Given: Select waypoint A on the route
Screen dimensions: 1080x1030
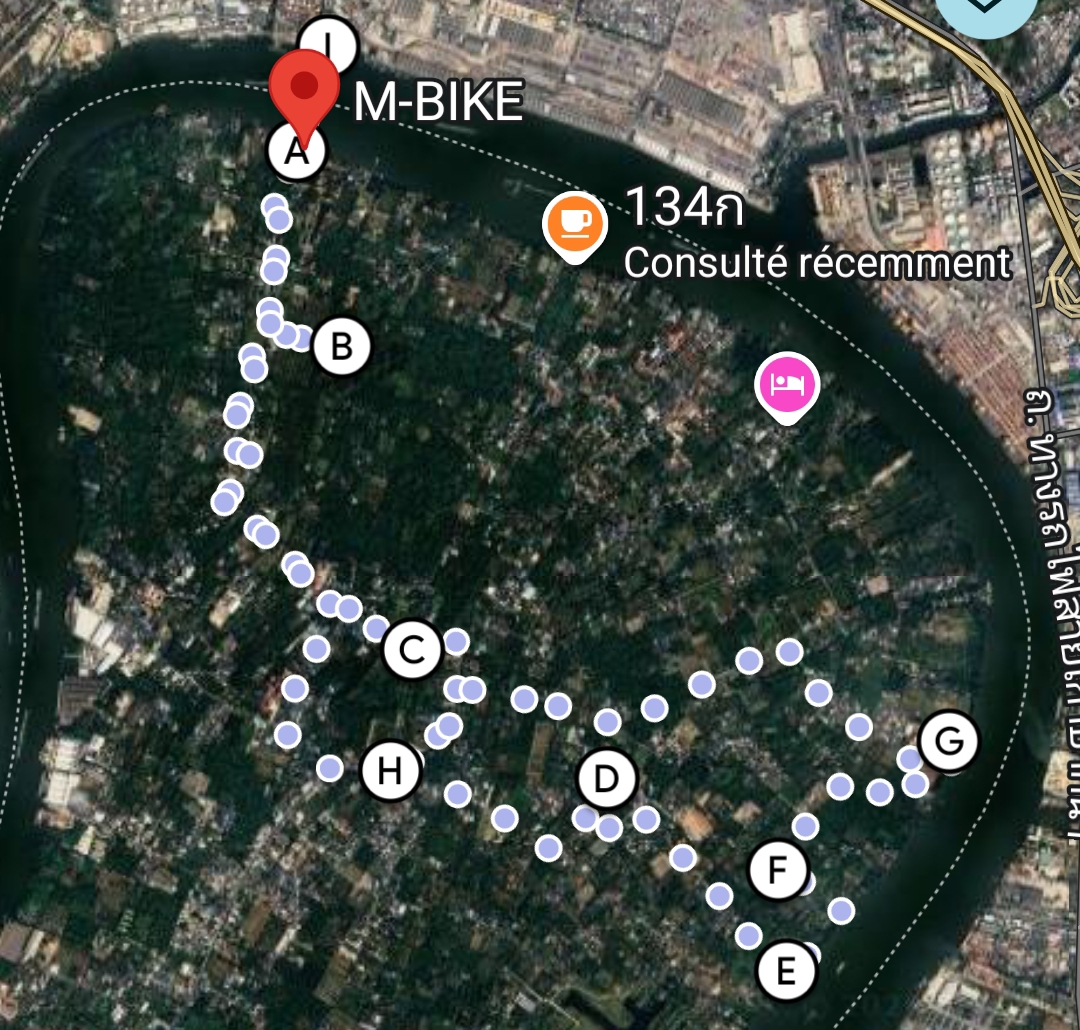Looking at the screenshot, I should point(295,155).
